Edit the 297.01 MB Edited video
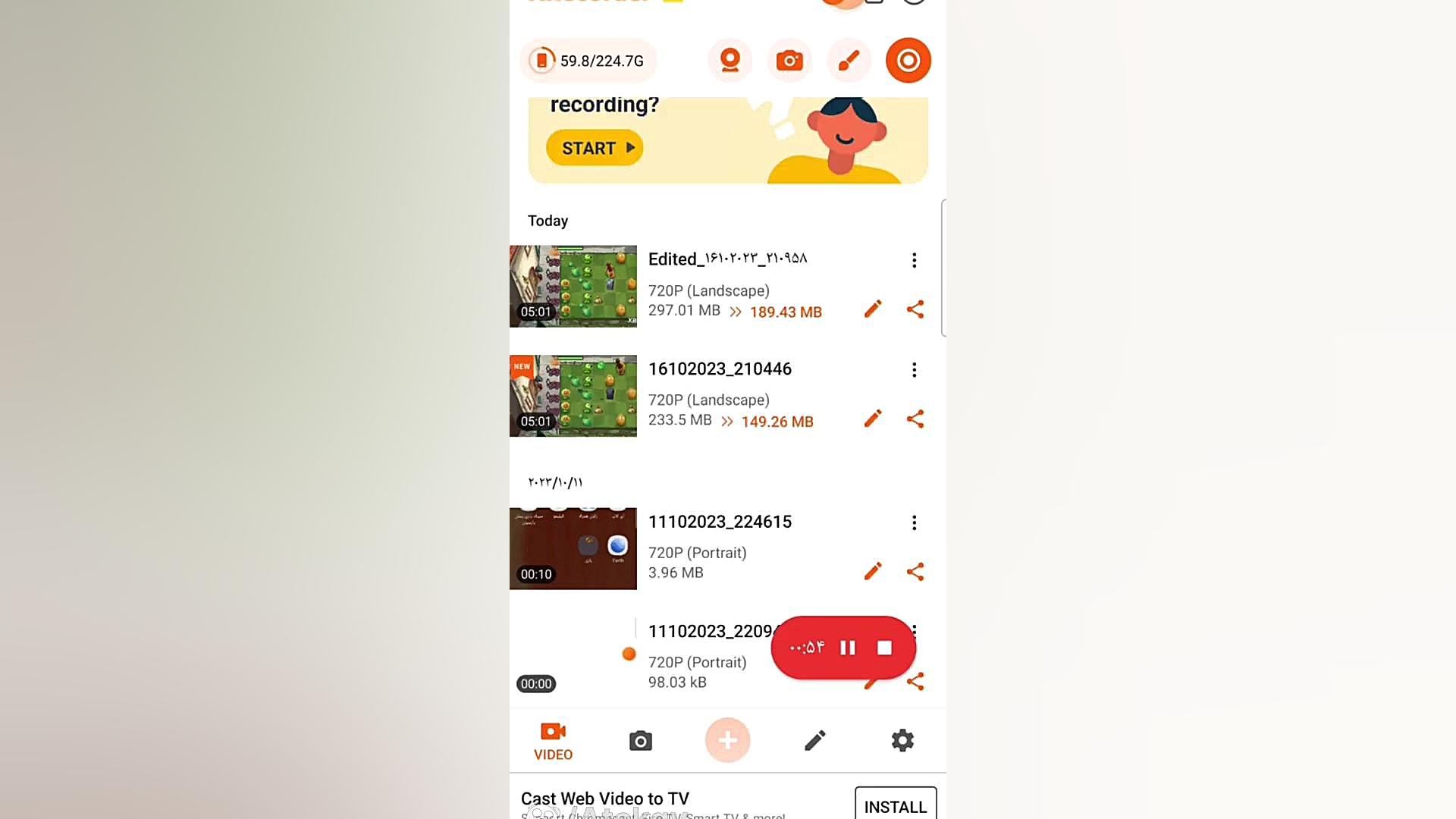Screen dimensions: 1456x819 tap(873, 309)
